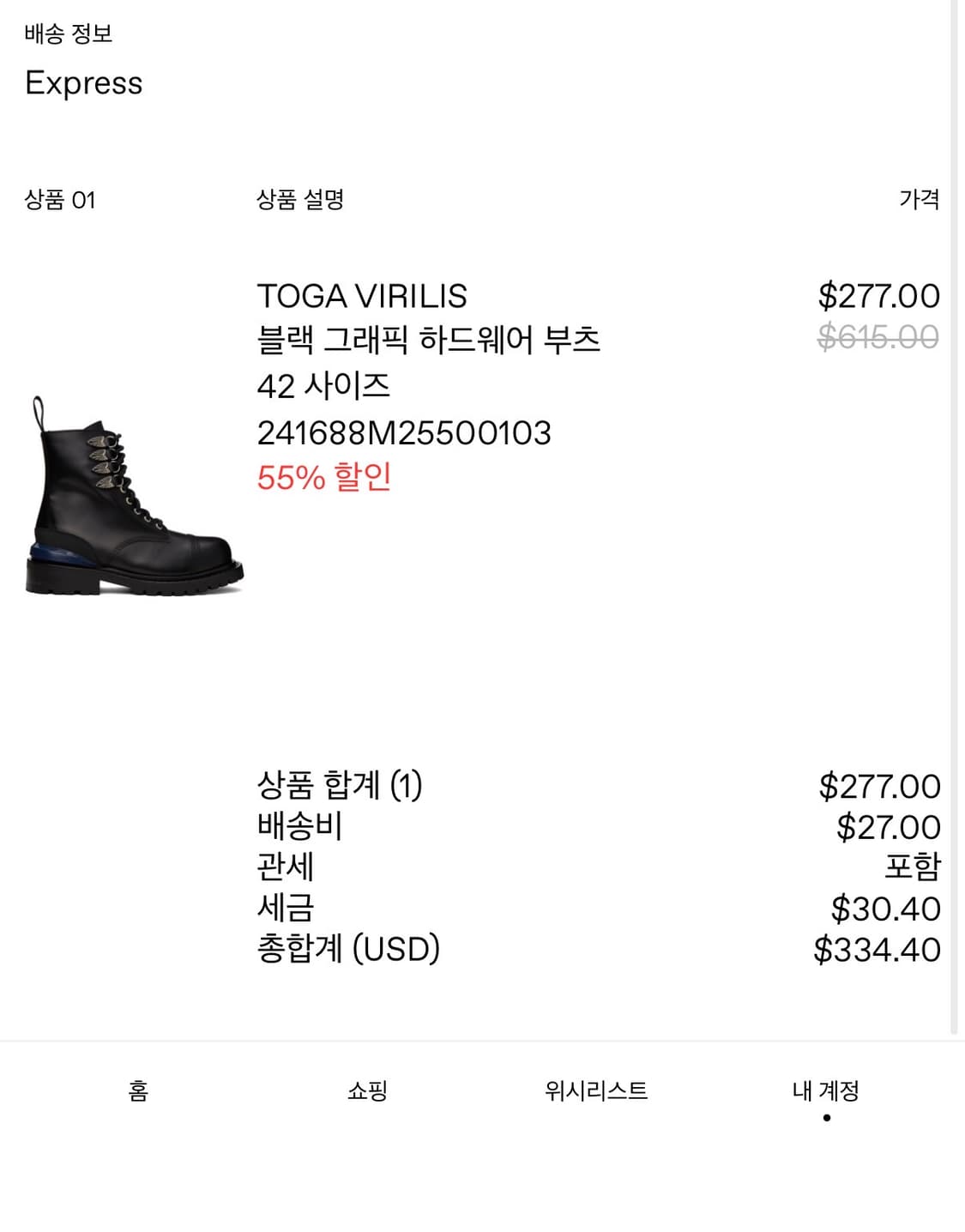This screenshot has height=1232, width=965.
Task: Click the Express shipping option
Action: pyautogui.click(x=83, y=83)
